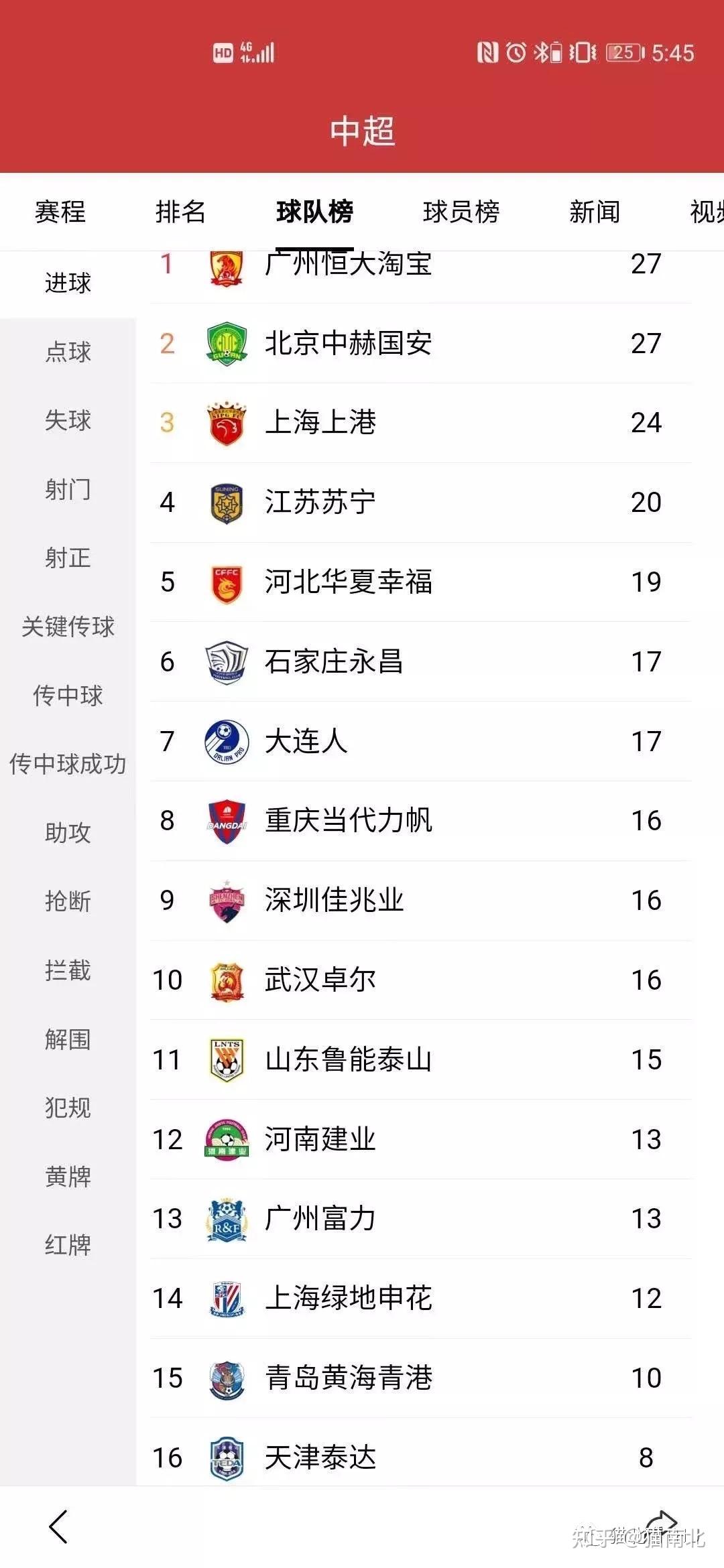
Task: Show the 红牌 team ranking
Action: point(68,1246)
